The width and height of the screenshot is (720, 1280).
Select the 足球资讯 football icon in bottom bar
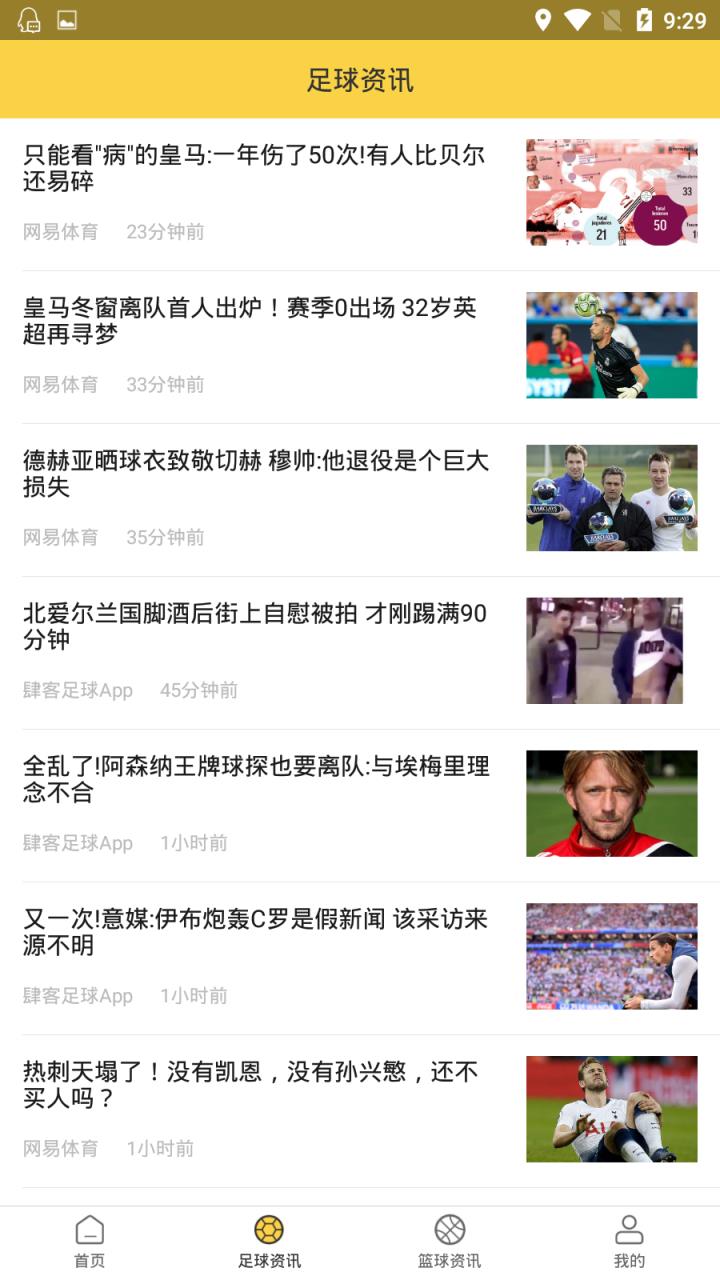269,1228
